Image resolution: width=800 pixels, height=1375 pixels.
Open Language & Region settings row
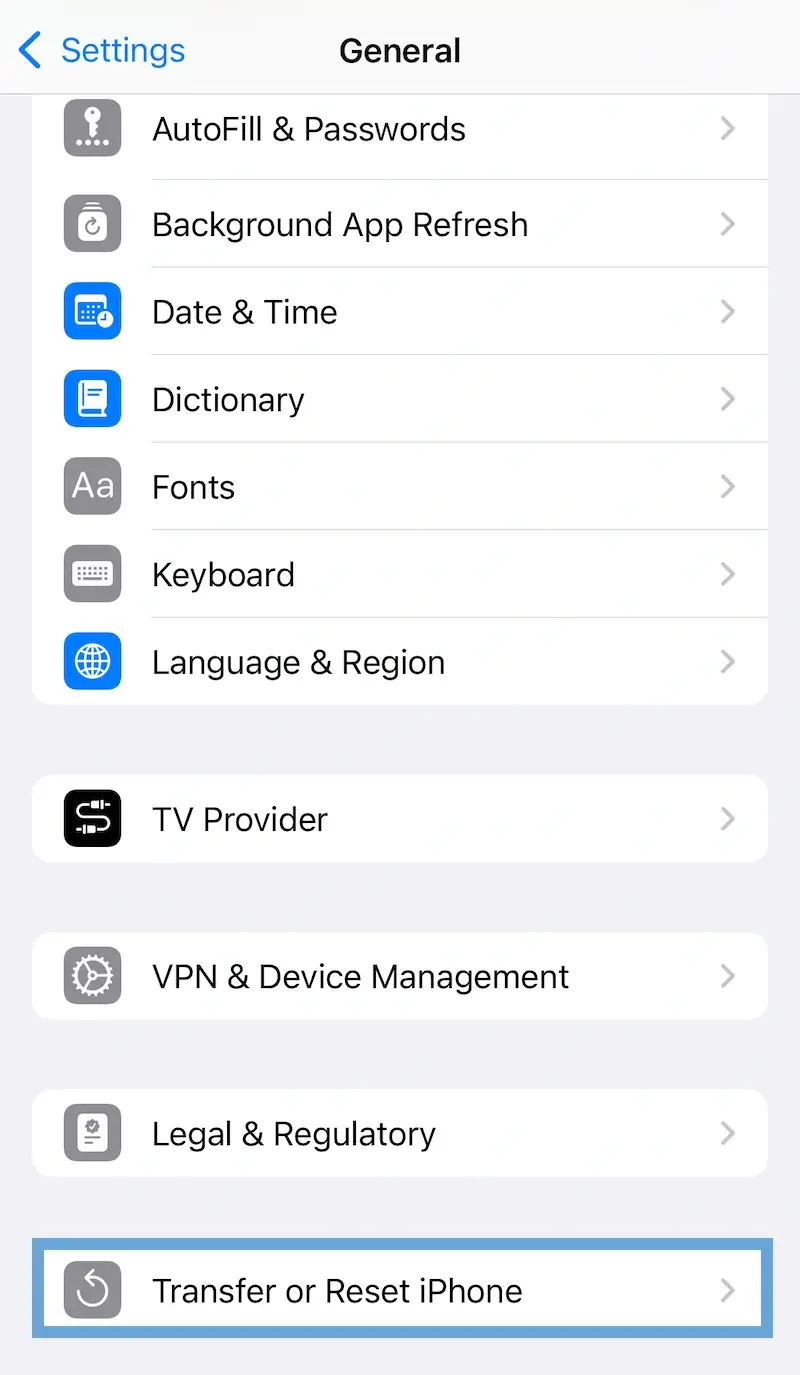click(400, 661)
